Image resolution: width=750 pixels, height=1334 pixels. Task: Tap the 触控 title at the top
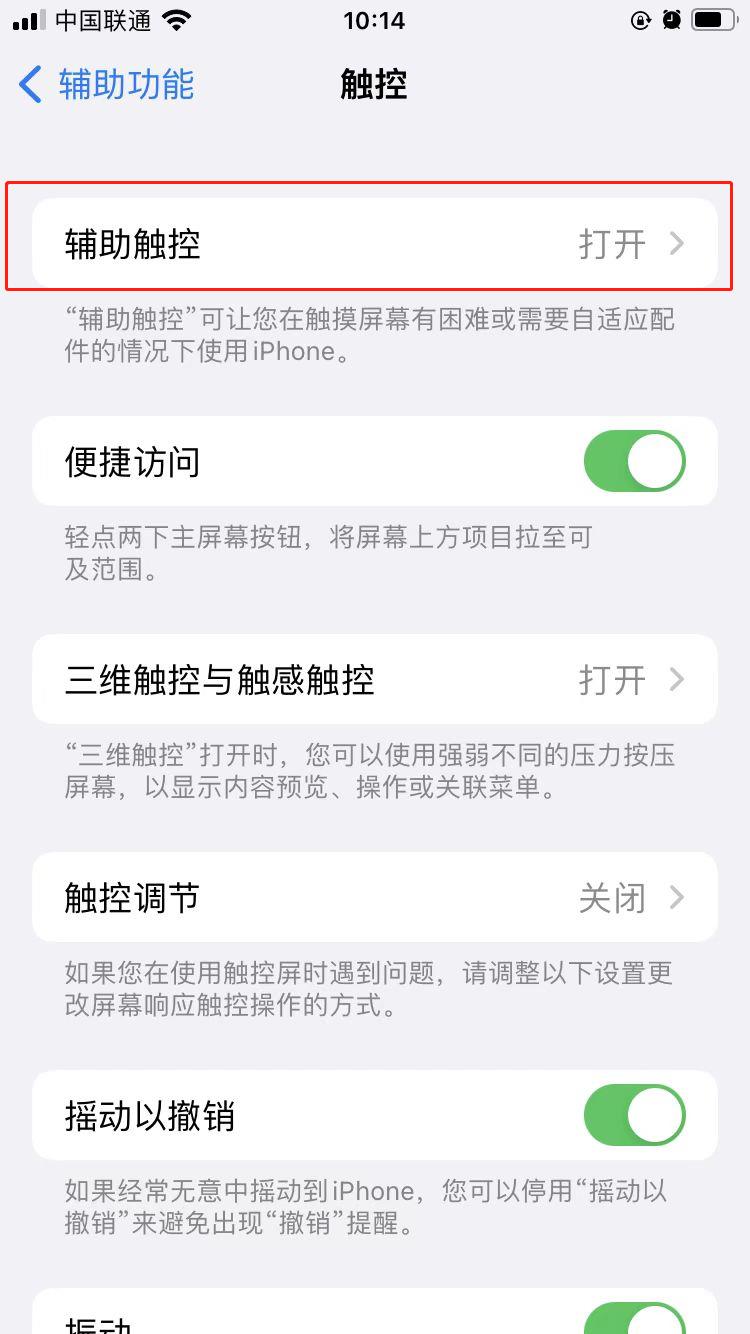point(374,86)
